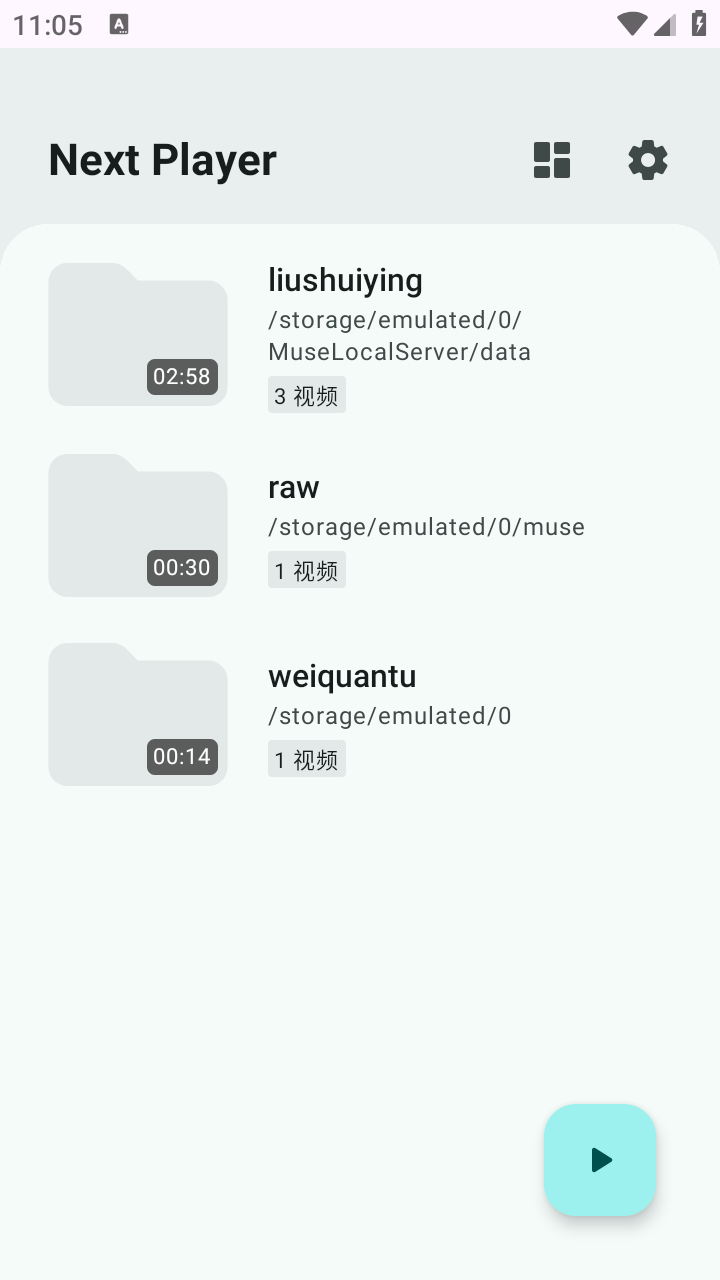This screenshot has width=720, height=1280.
Task: Select the 02:58 duration badge on liushuiying
Action: pos(181,376)
